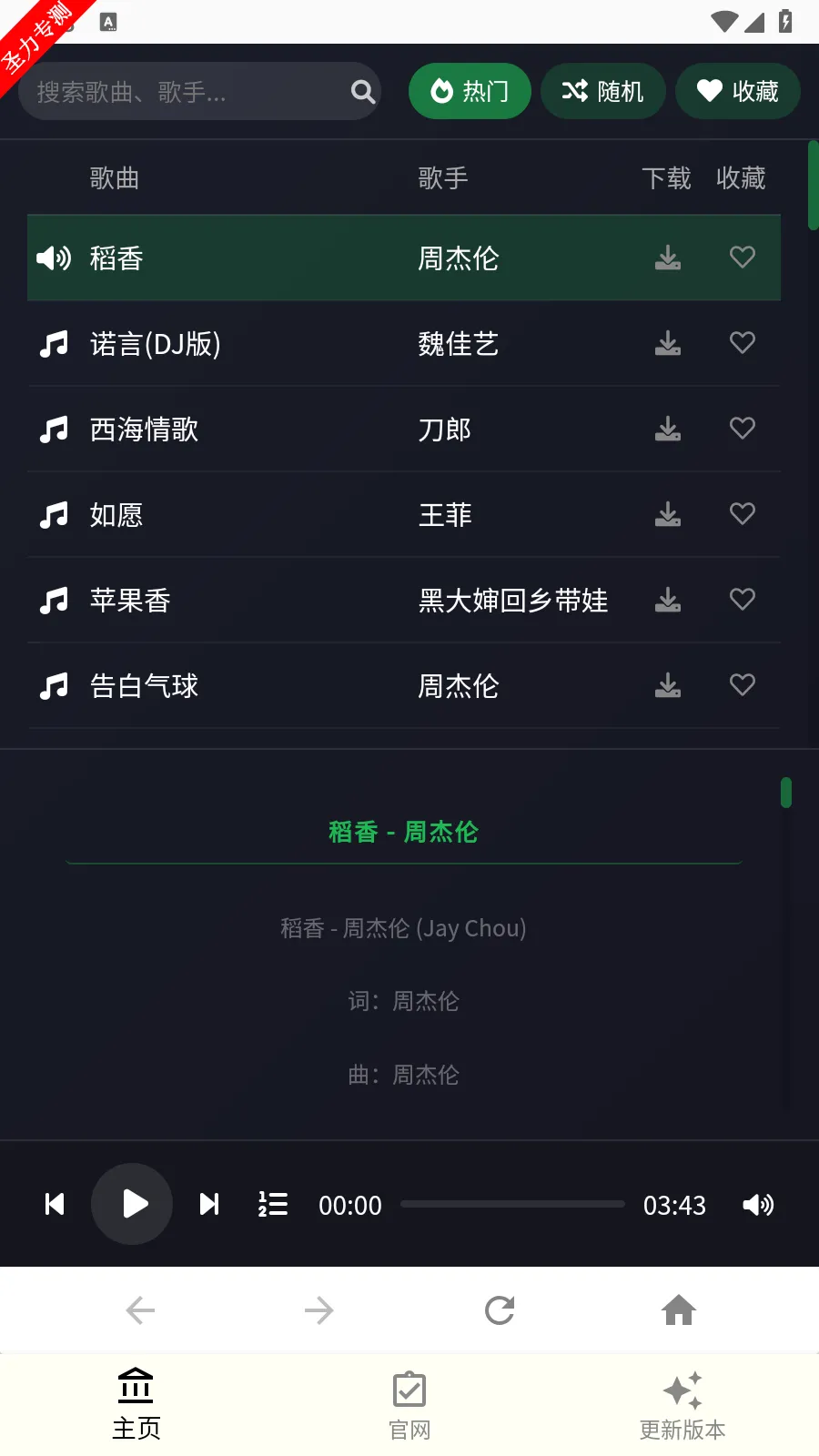Tap the refresh icon in navigation bar
The width and height of the screenshot is (819, 1456).
click(499, 1310)
